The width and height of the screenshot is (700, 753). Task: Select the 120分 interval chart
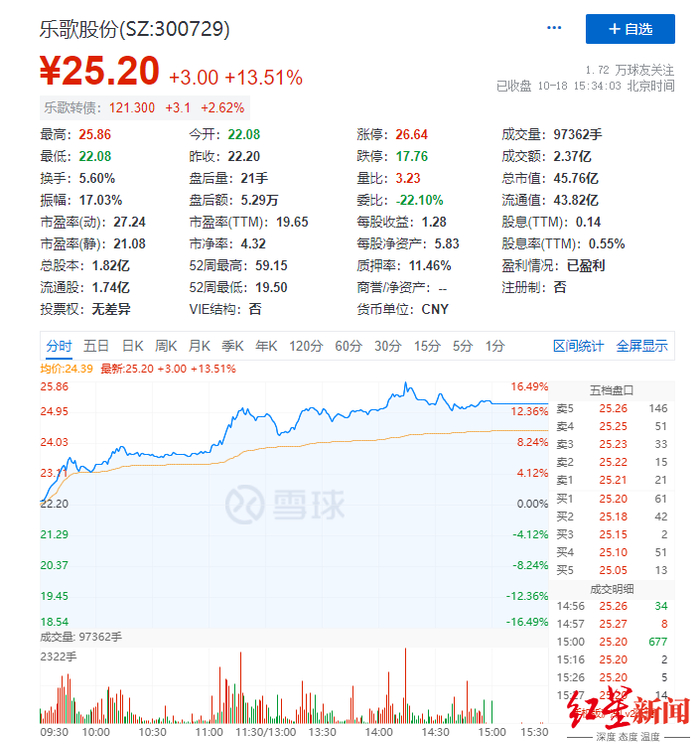(x=306, y=346)
